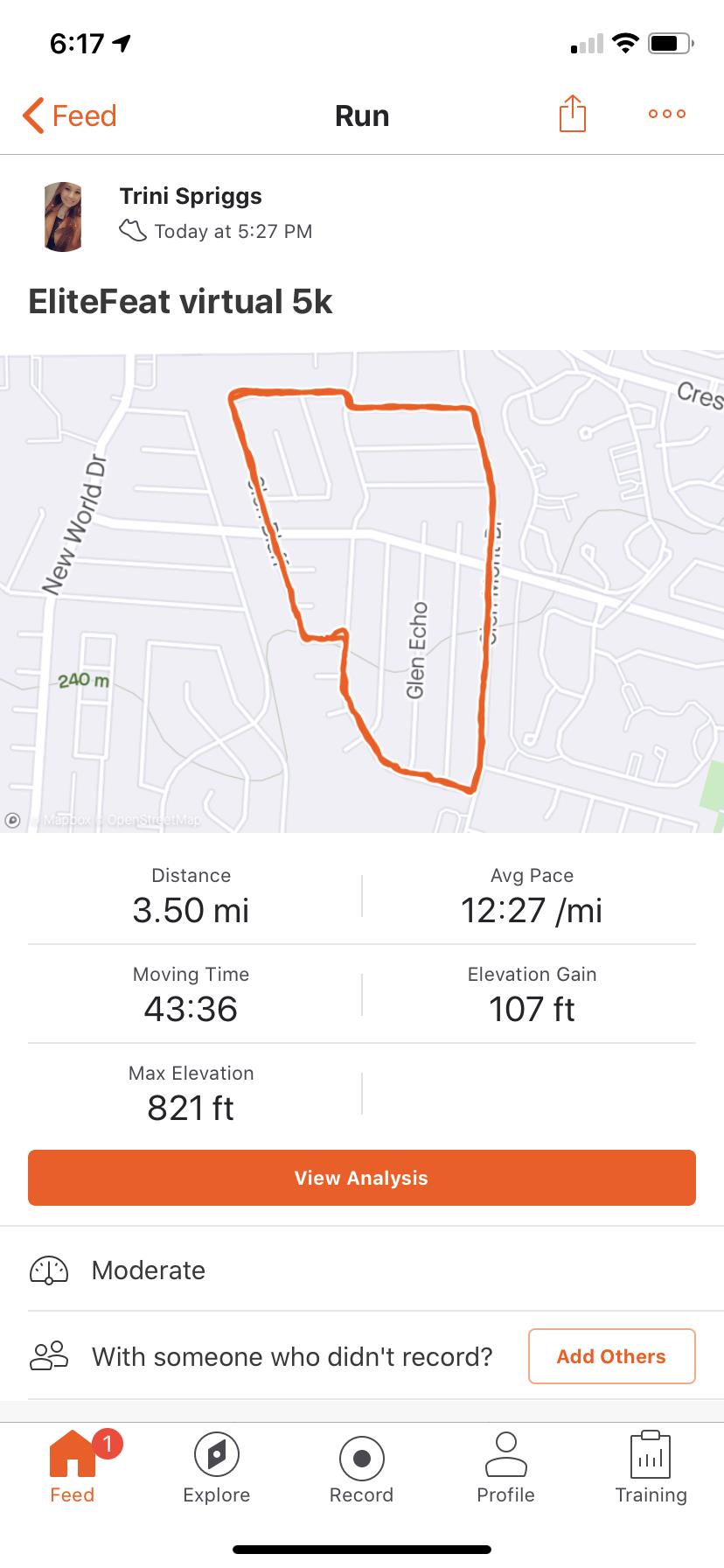Open the run route map
Screen dimensions: 724x1568
click(362, 591)
